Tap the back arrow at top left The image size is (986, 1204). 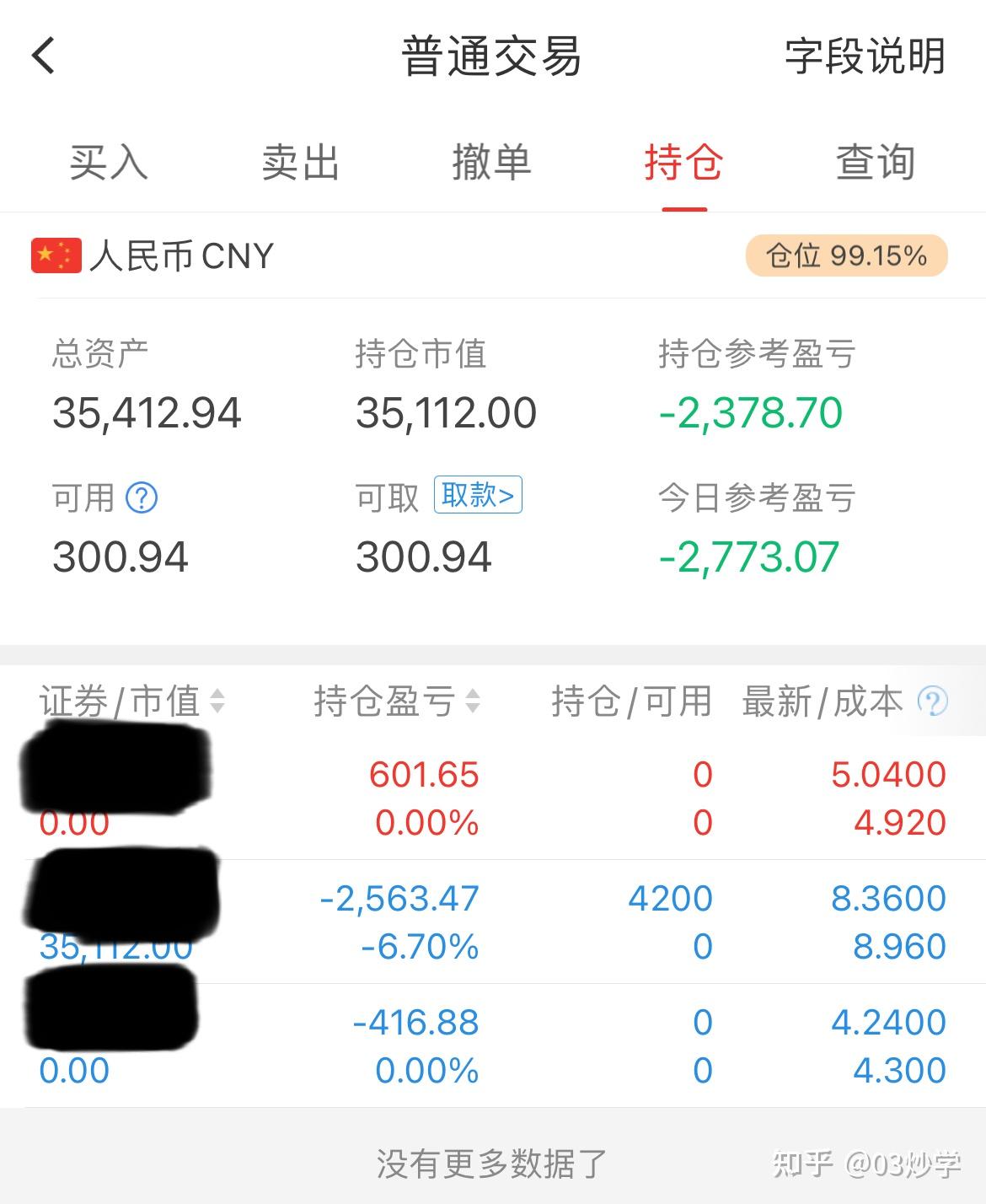coord(43,56)
